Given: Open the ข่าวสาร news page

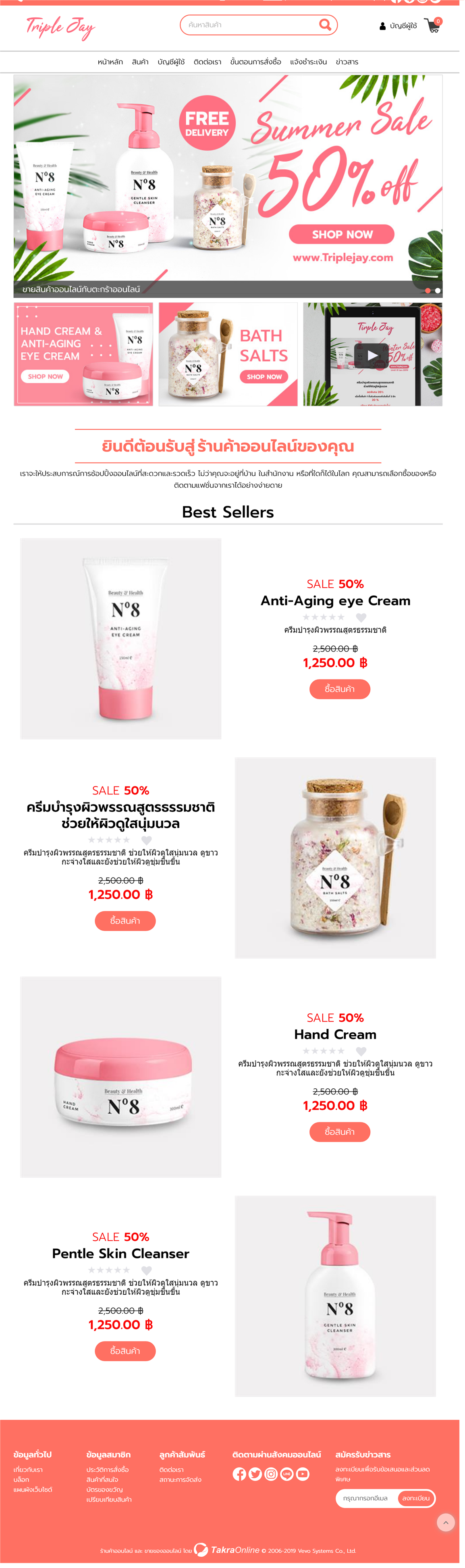Looking at the screenshot, I should point(347,62).
